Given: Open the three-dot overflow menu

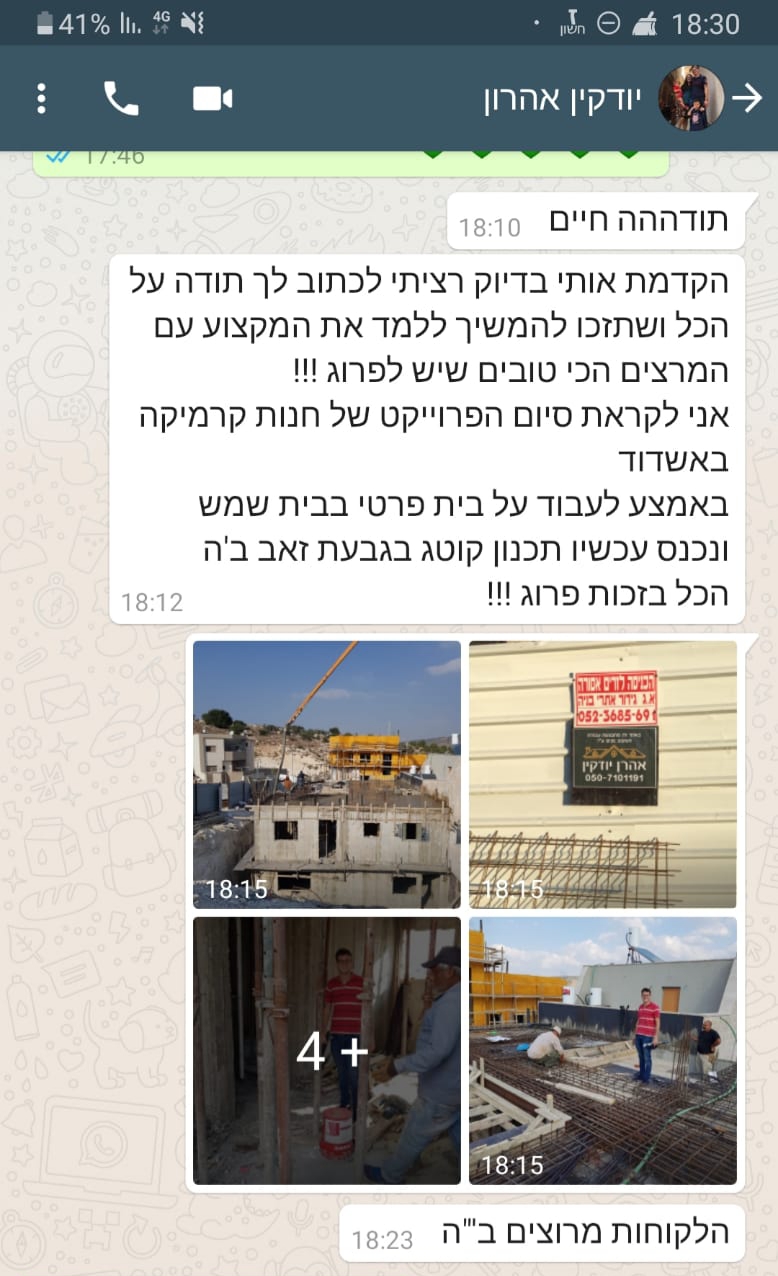Looking at the screenshot, I should pos(41,98).
